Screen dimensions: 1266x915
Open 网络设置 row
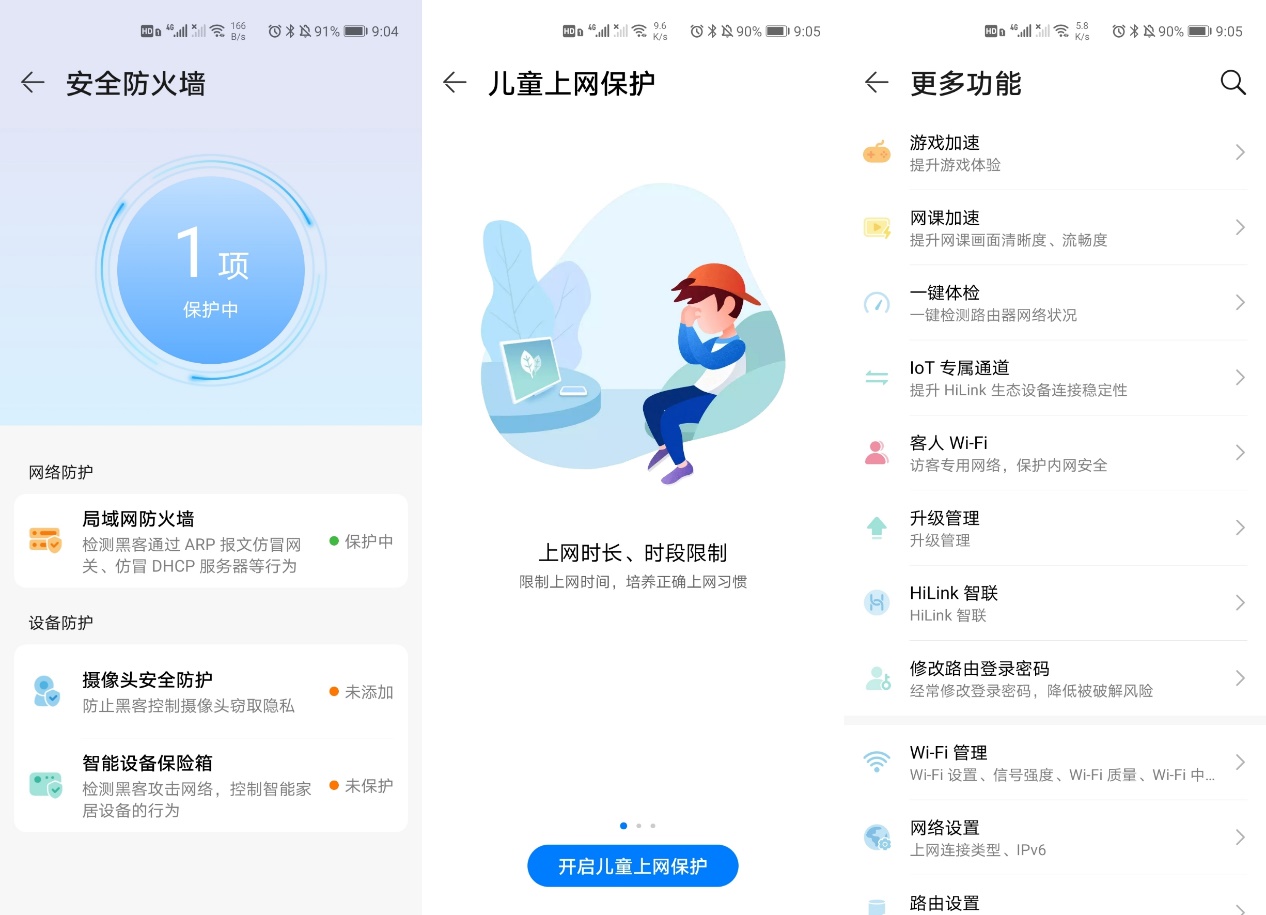[1054, 837]
